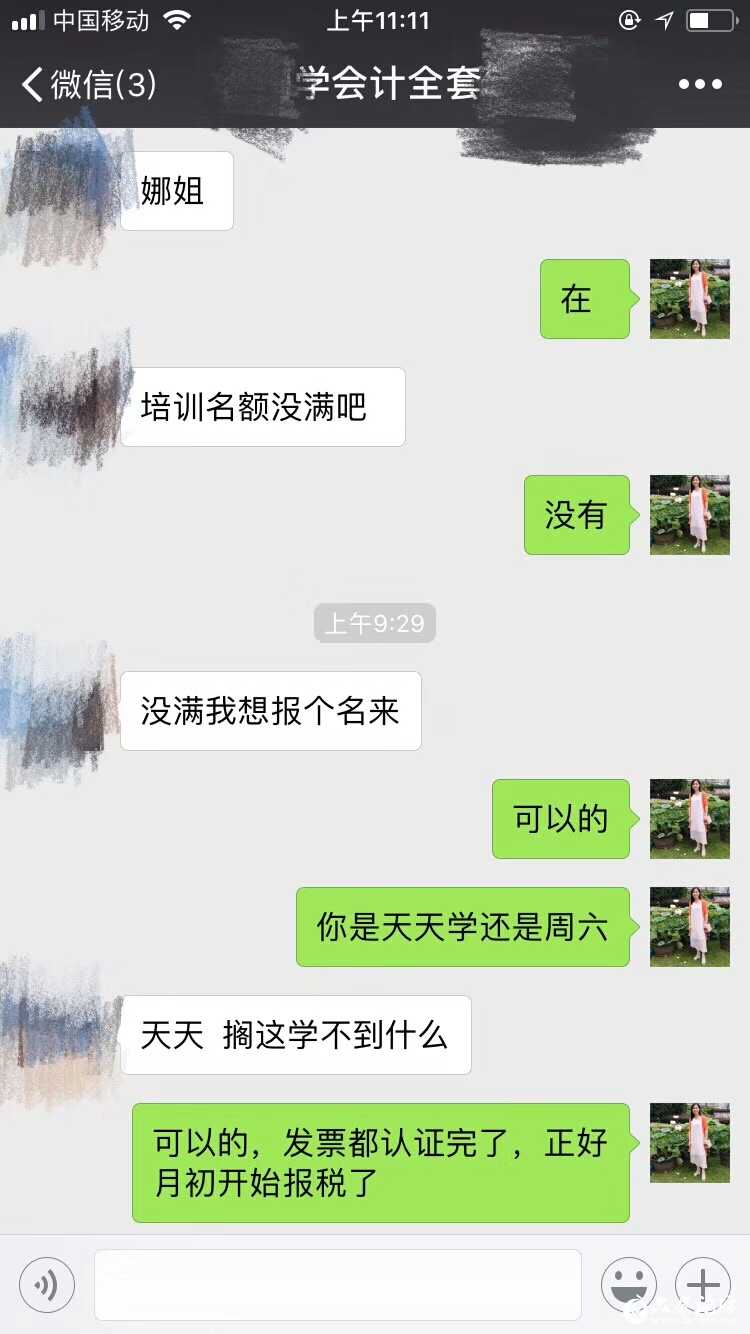The width and height of the screenshot is (750, 1334).
Task: Go back to the 微信 chat list
Action: pyautogui.click(x=88, y=84)
